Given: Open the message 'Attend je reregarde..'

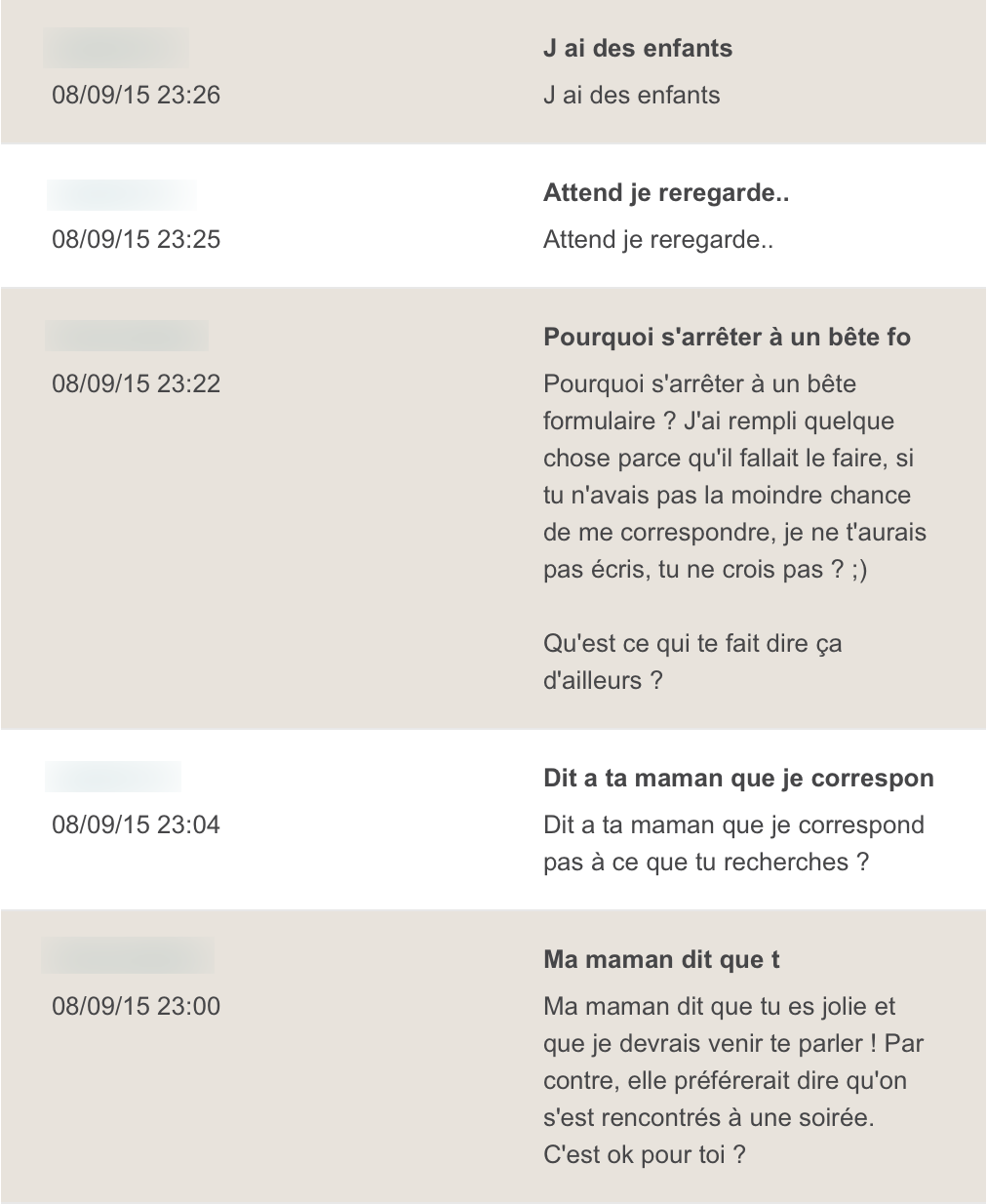Looking at the screenshot, I should [x=665, y=193].
